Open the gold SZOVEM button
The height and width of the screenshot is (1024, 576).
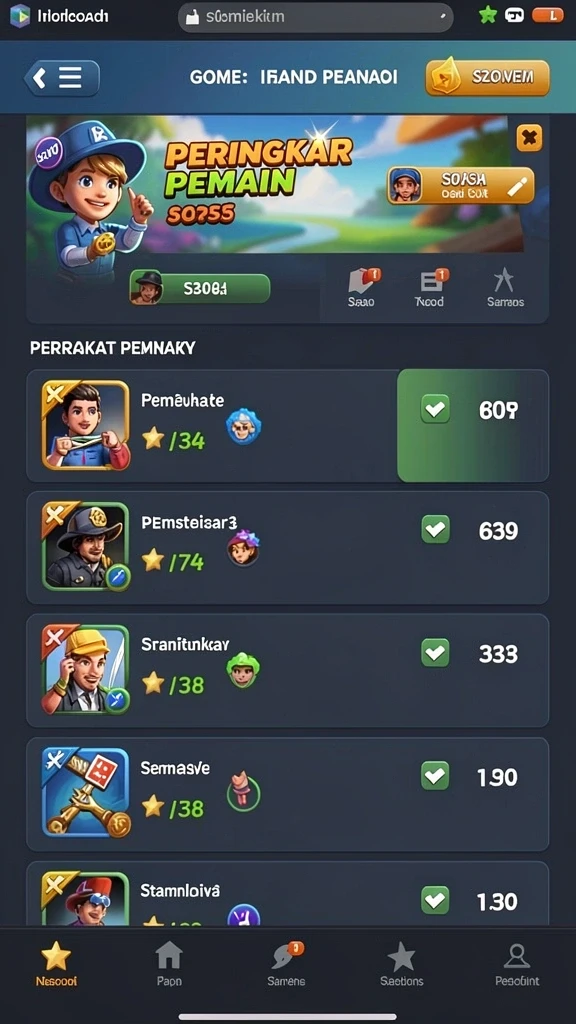(487, 78)
